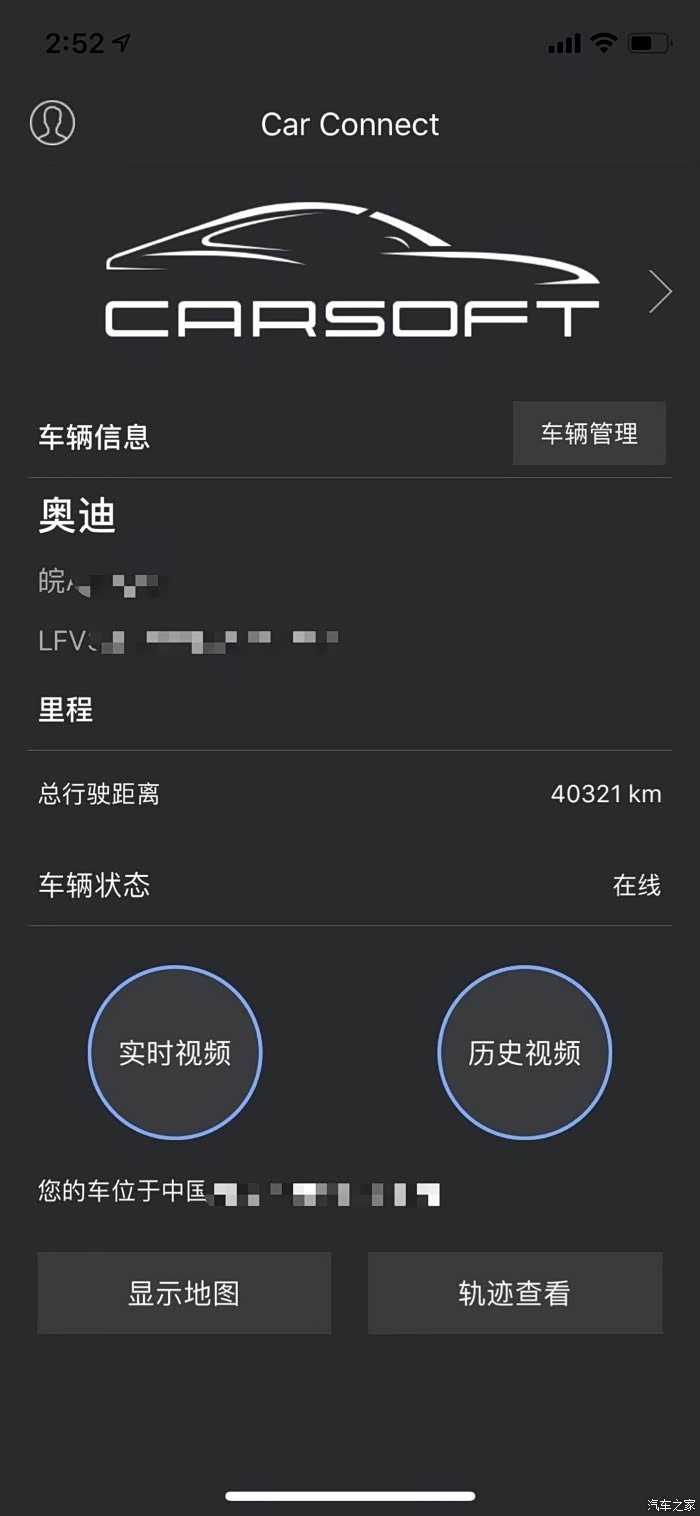View 历史视频 history video
This screenshot has height=1516, width=700.
coord(524,1052)
